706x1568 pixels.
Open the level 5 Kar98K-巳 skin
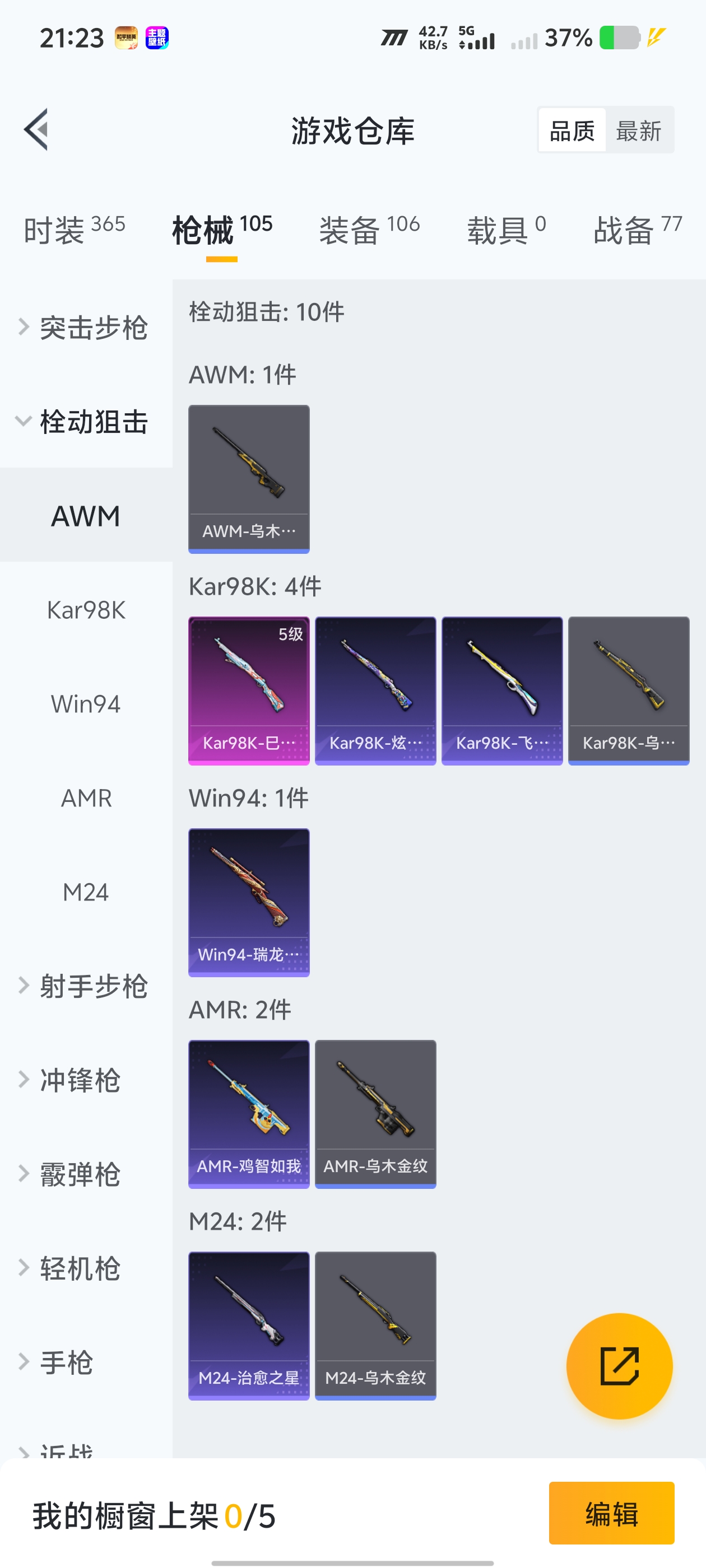(249, 691)
